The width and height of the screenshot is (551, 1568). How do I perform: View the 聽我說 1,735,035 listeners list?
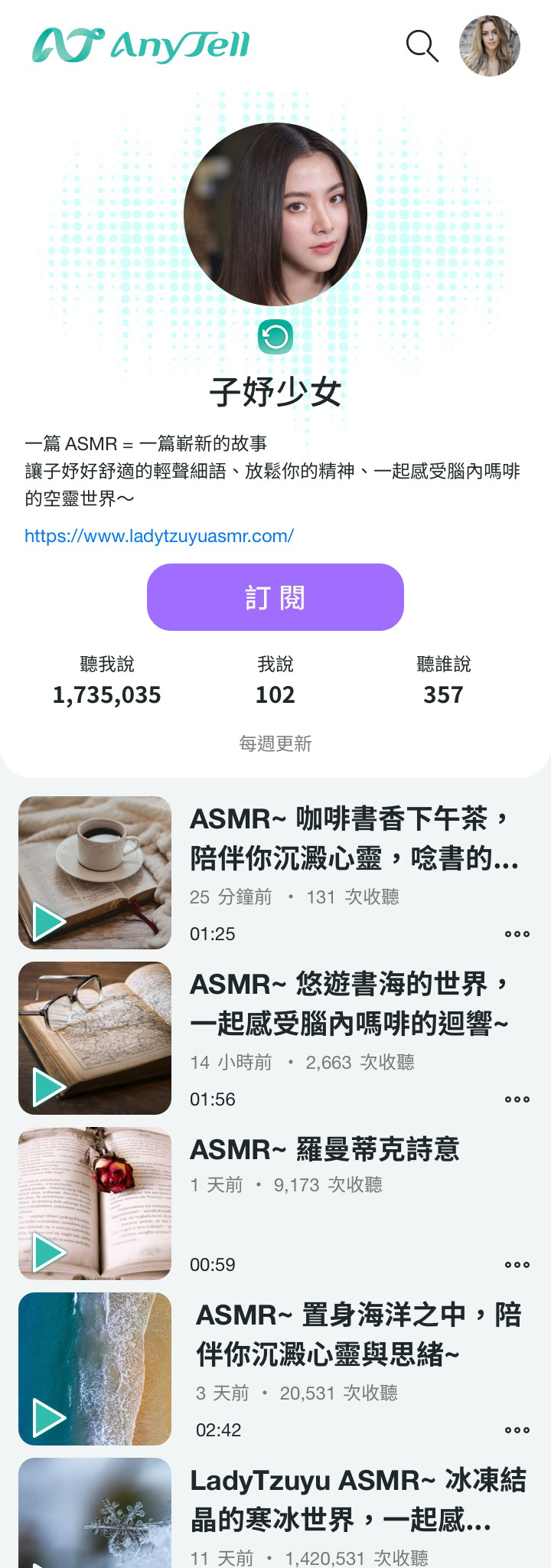pyautogui.click(x=107, y=681)
